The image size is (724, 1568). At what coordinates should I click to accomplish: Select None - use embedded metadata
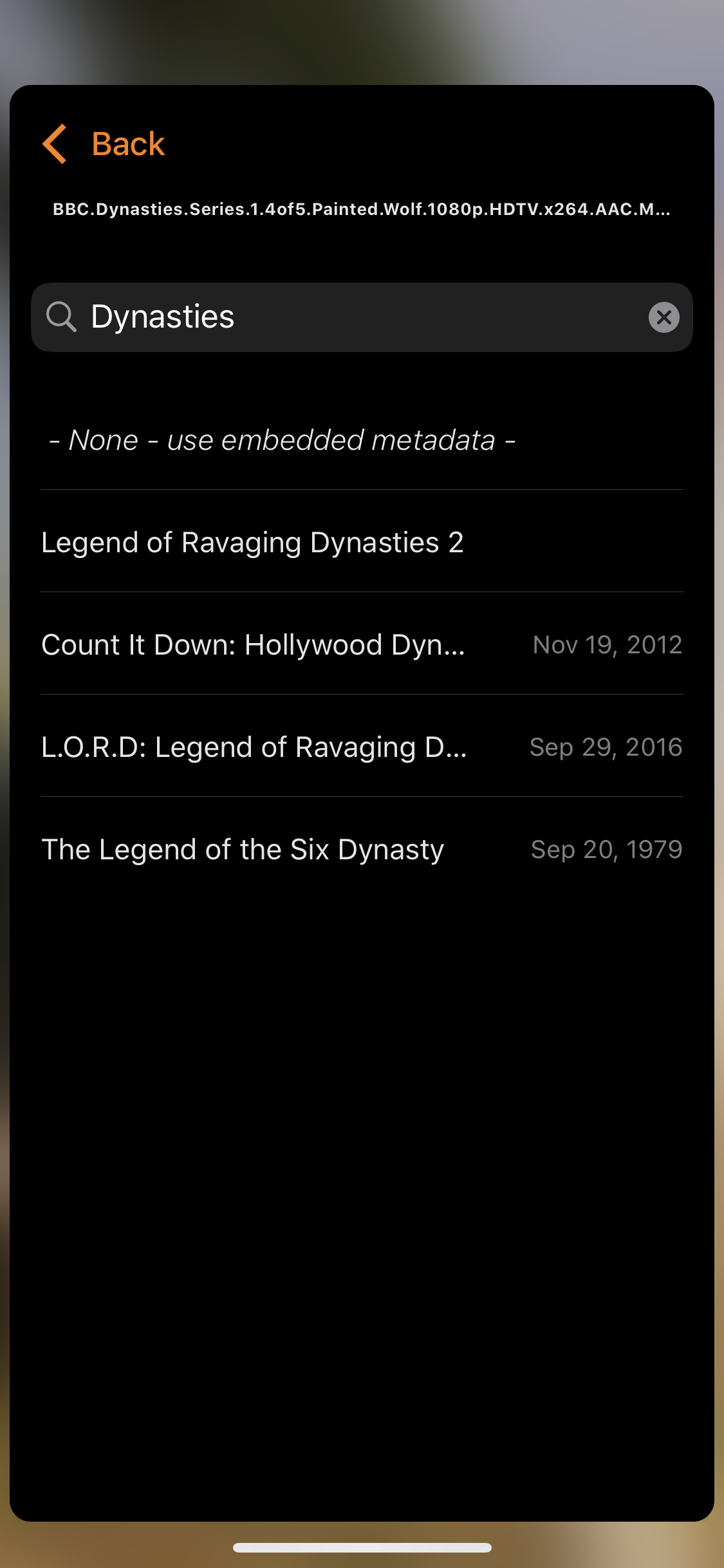[283, 441]
